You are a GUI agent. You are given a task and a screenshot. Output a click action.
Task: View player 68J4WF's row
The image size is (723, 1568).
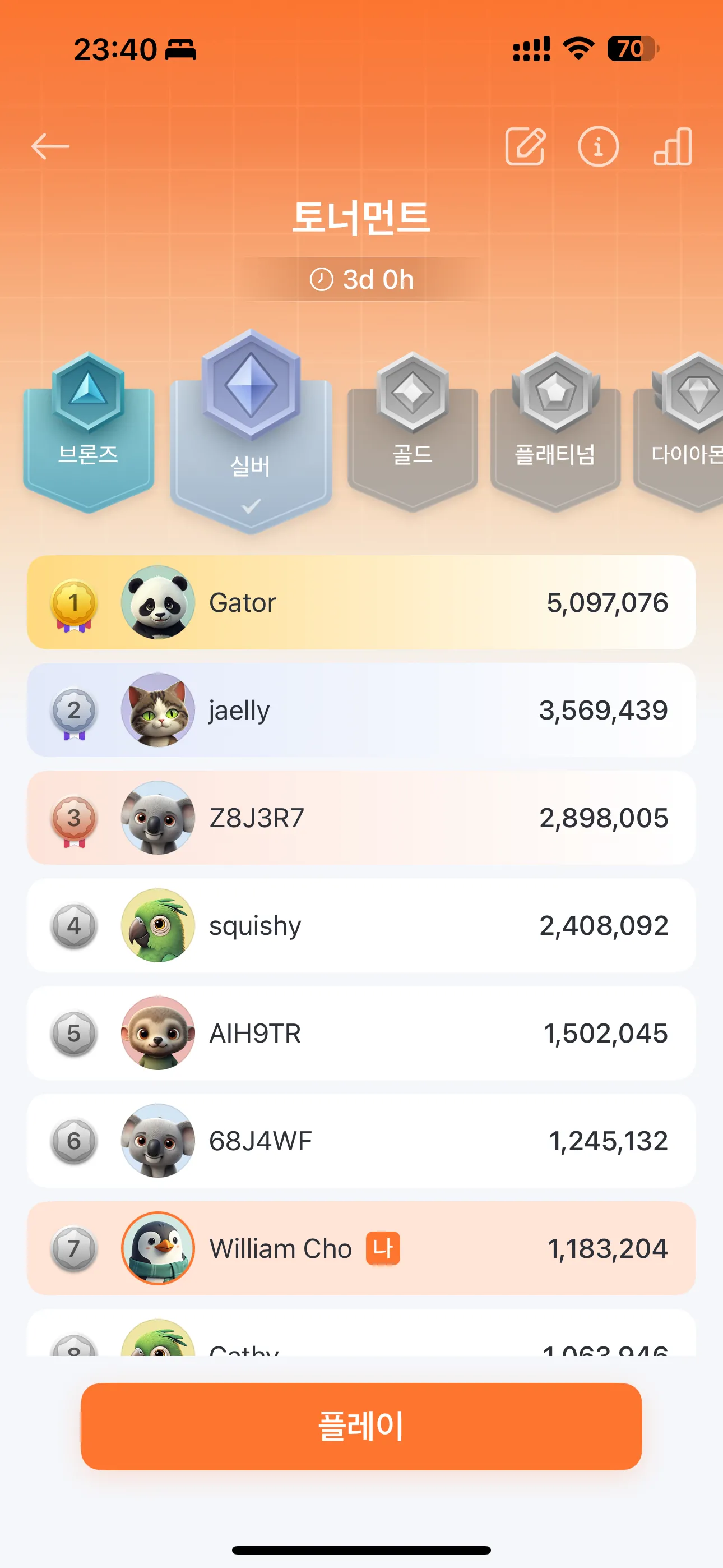click(361, 1141)
